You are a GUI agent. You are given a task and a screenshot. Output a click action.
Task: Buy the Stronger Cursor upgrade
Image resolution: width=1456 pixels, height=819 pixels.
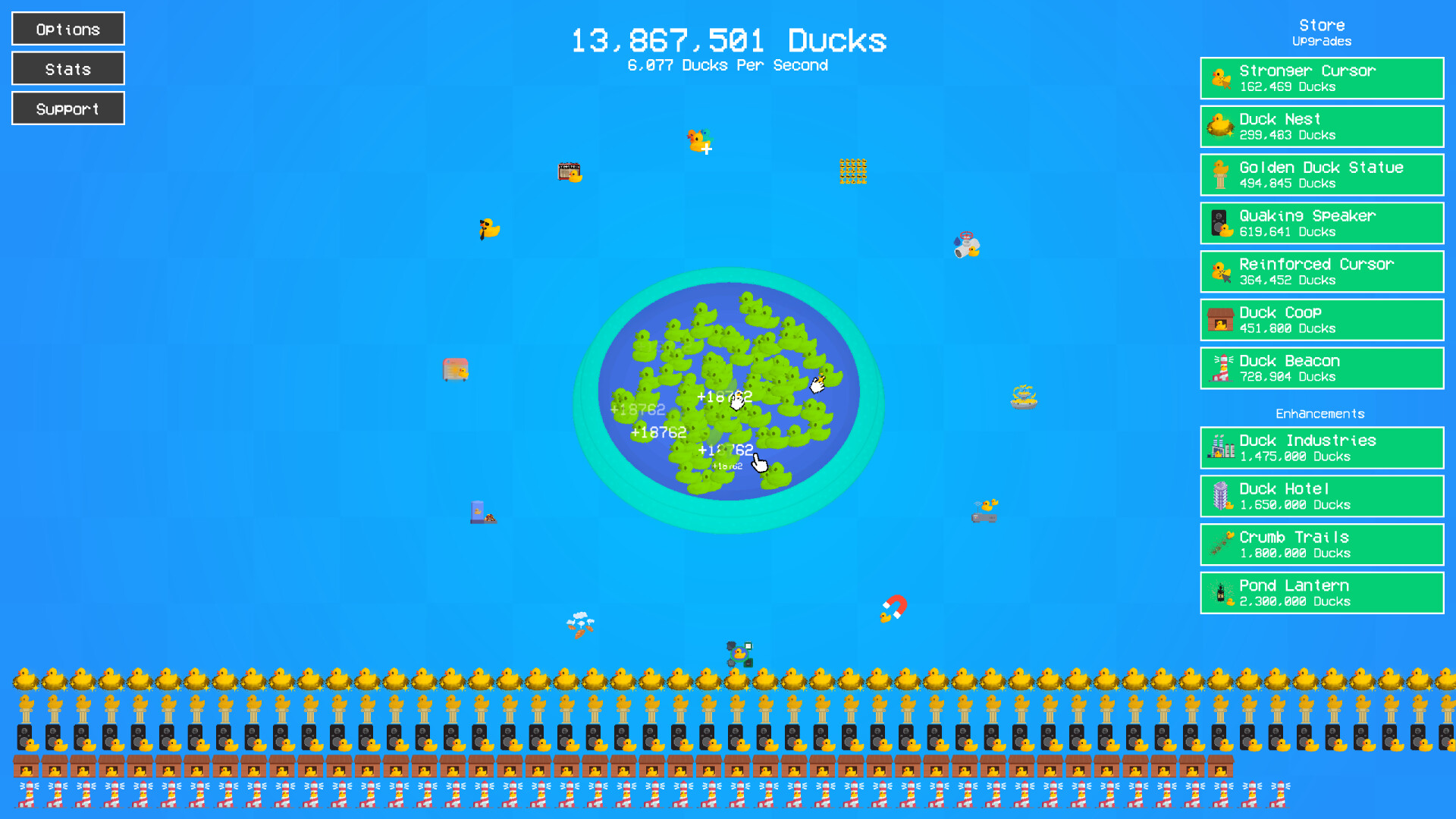click(x=1321, y=78)
